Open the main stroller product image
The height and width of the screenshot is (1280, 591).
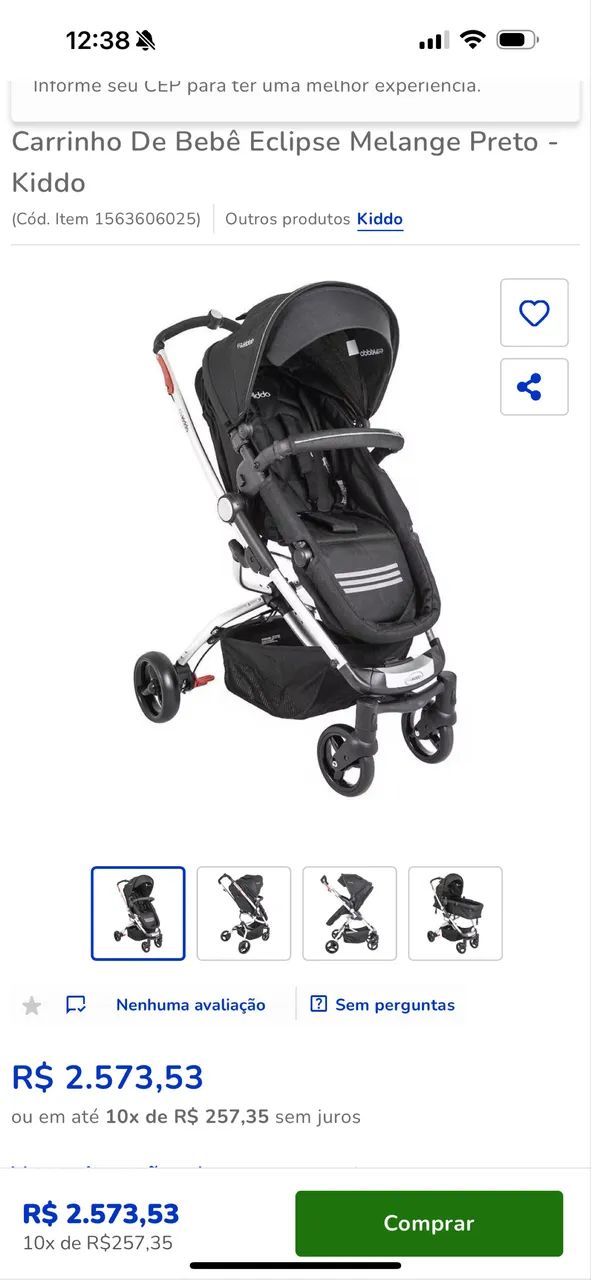pos(295,540)
